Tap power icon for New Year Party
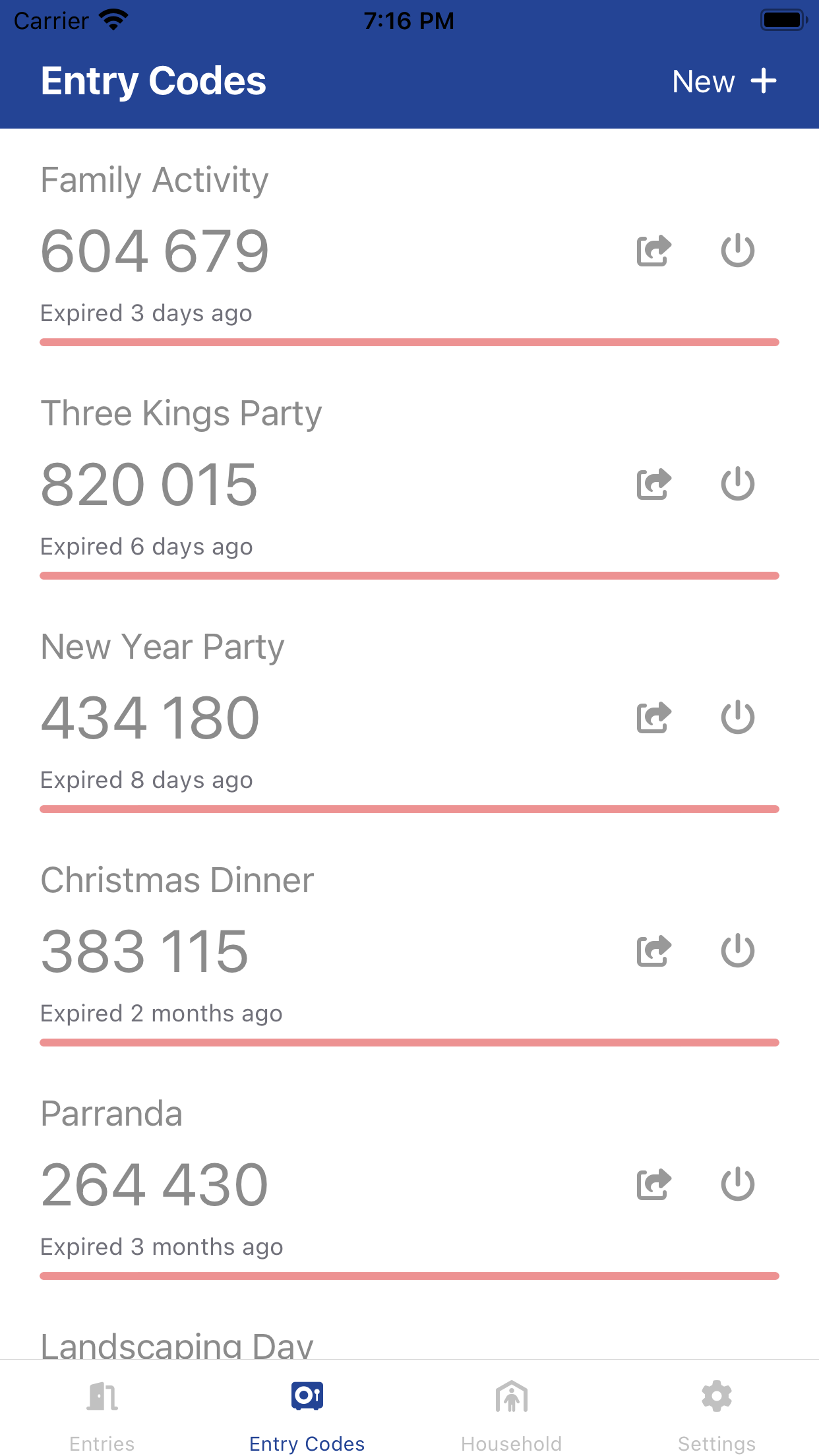 [737, 717]
